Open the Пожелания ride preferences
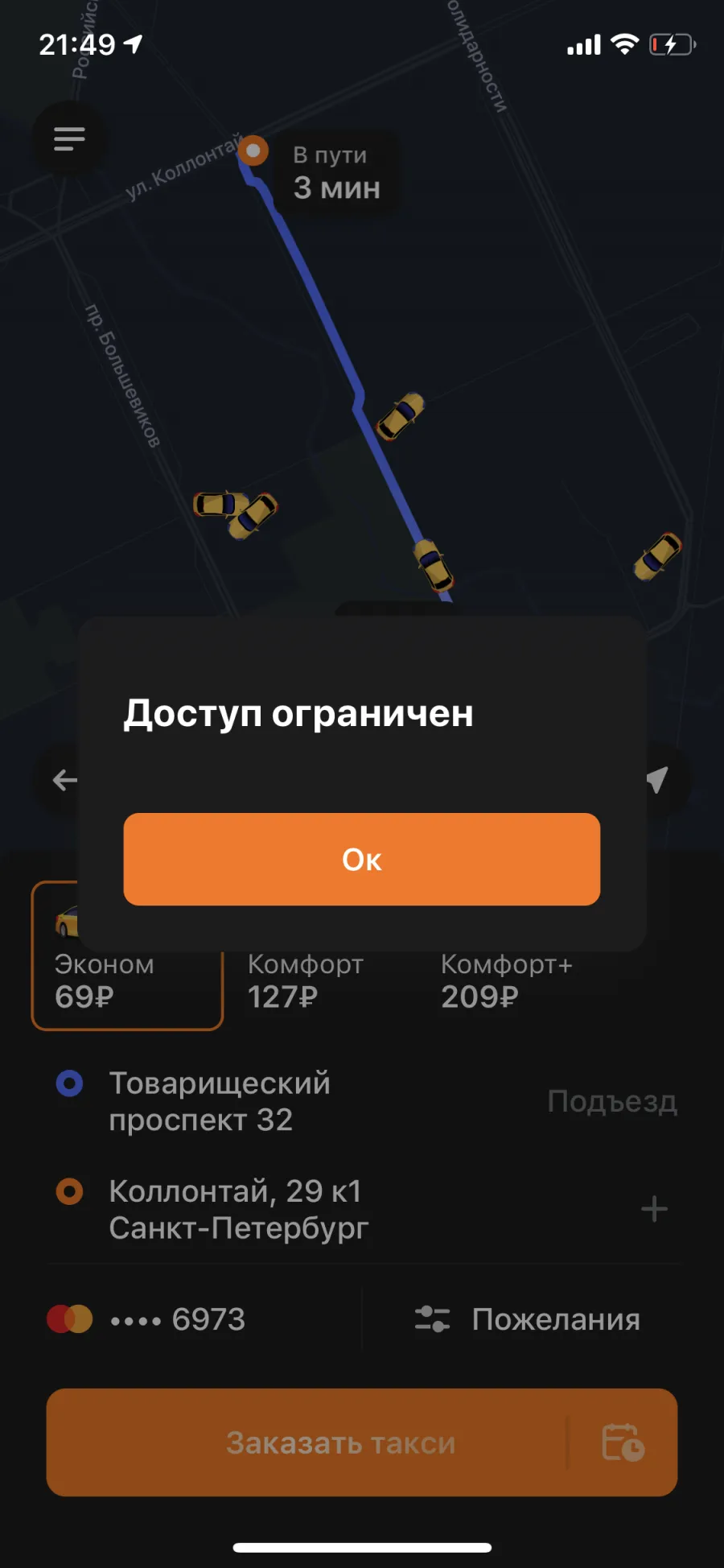The height and width of the screenshot is (1568, 724). (528, 1319)
